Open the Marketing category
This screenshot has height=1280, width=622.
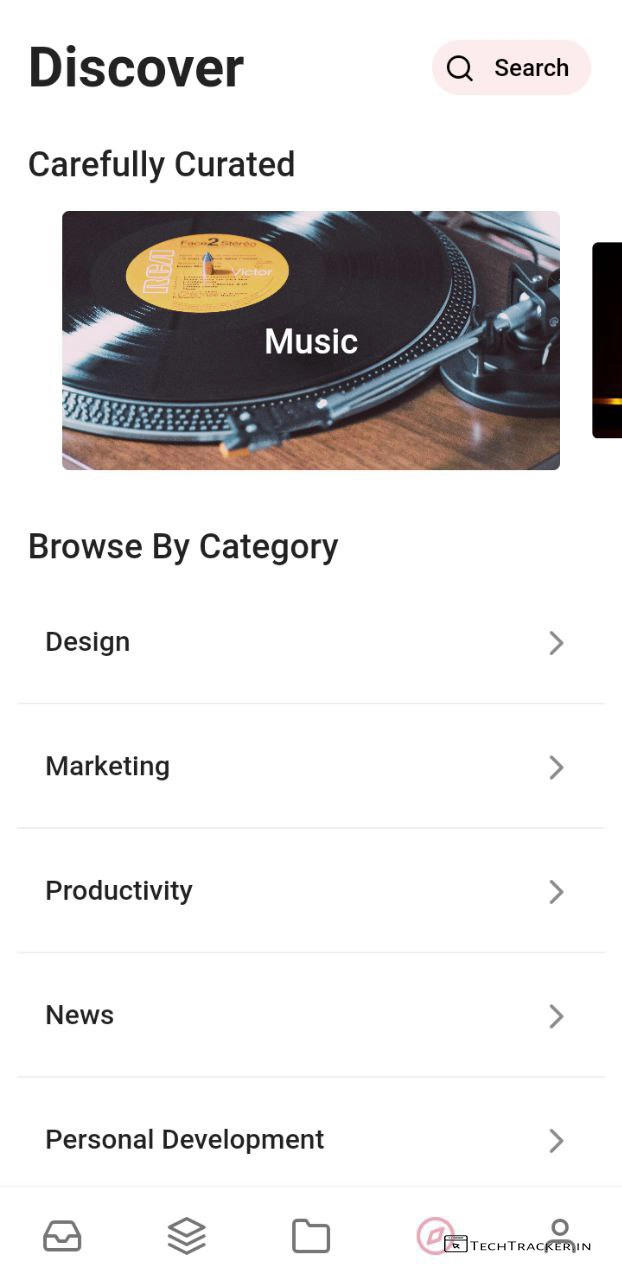(x=310, y=766)
